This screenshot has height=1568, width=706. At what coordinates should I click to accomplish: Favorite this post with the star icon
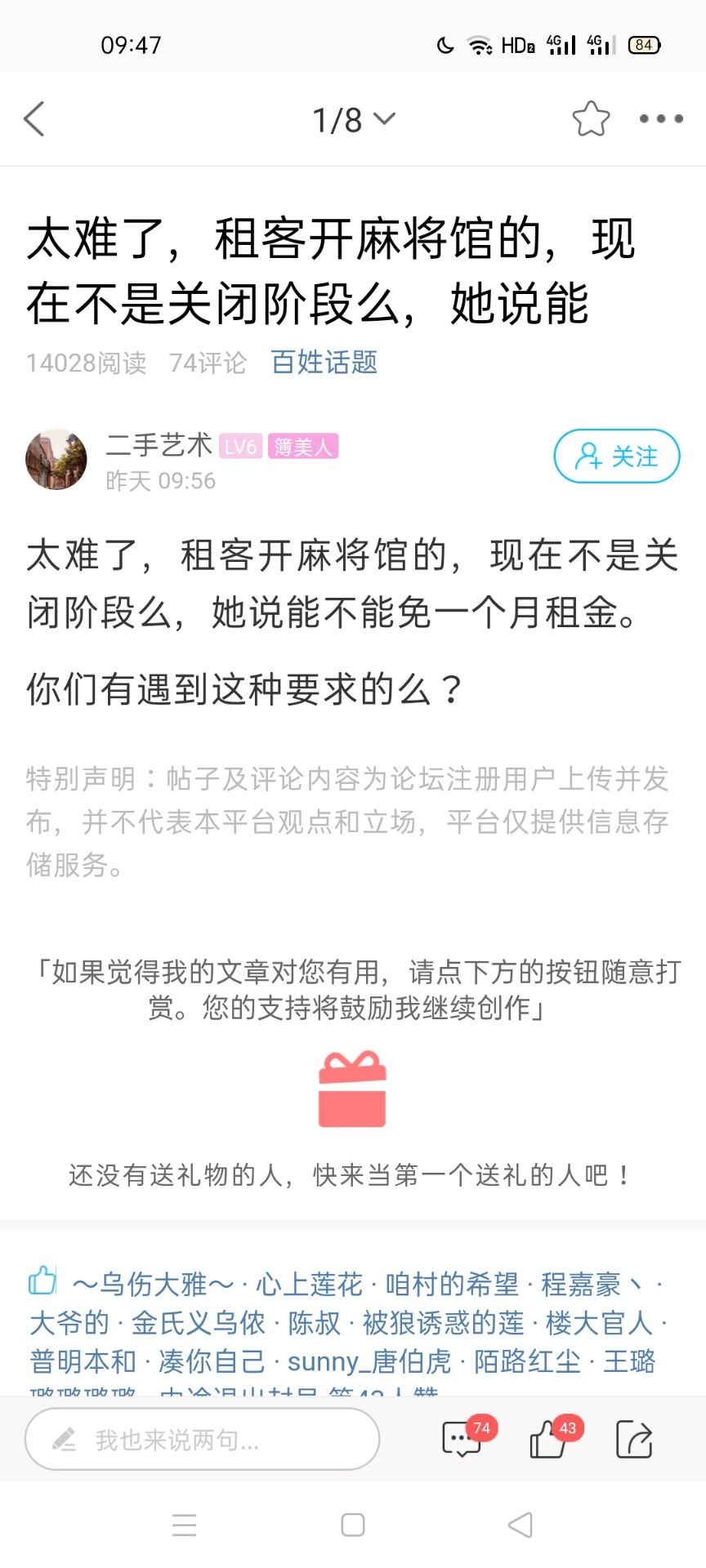tap(591, 119)
